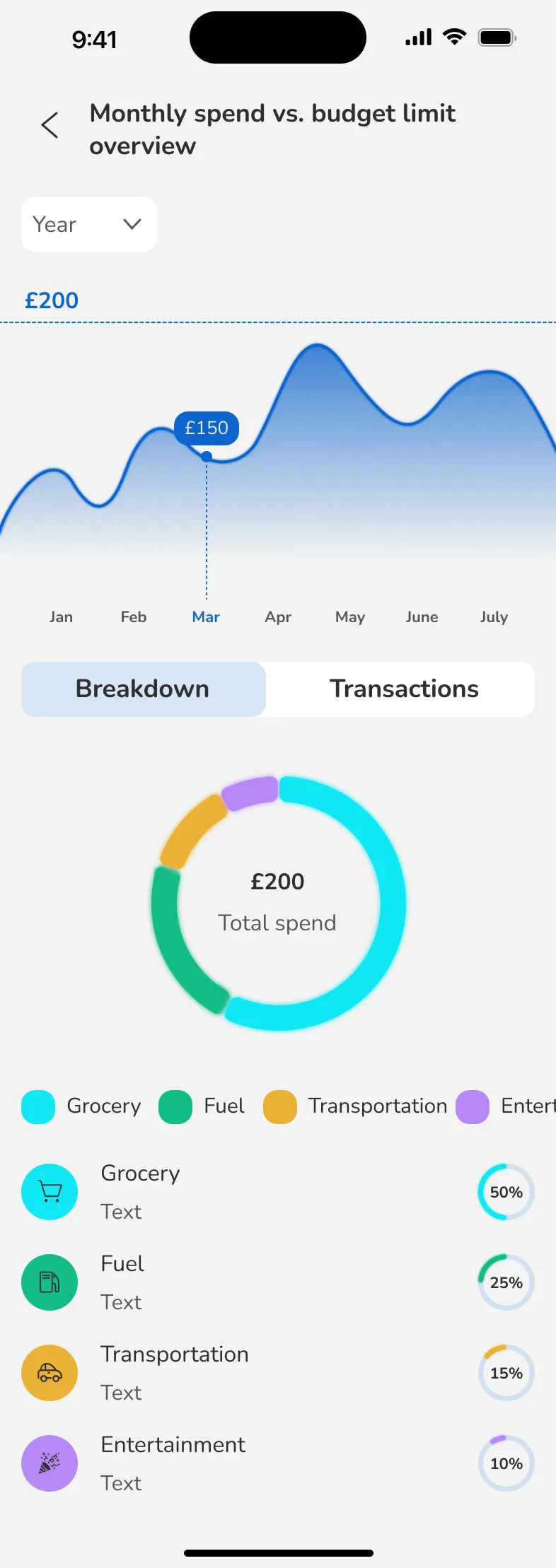Tap the Fuel legend chip

[x=202, y=1106]
